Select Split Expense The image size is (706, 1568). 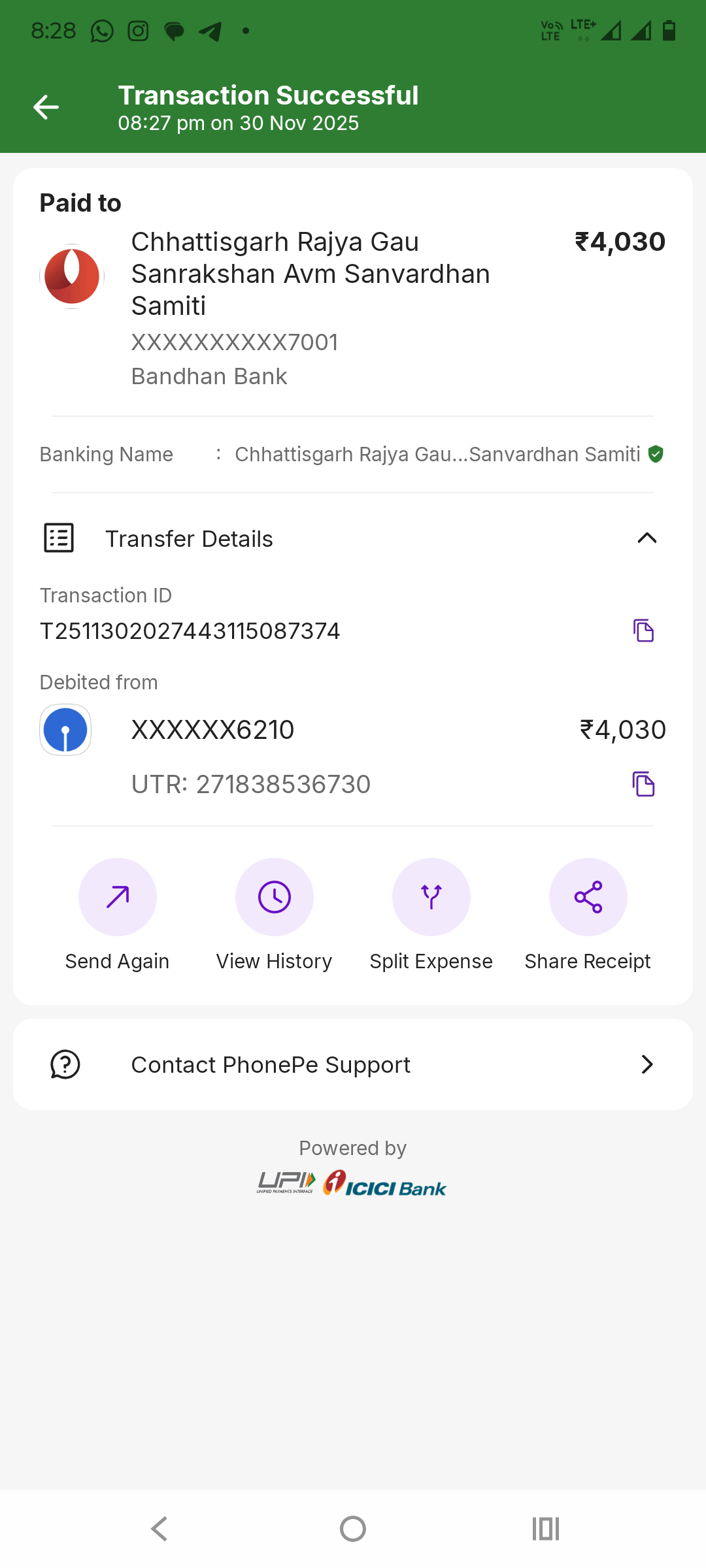pyautogui.click(x=431, y=897)
